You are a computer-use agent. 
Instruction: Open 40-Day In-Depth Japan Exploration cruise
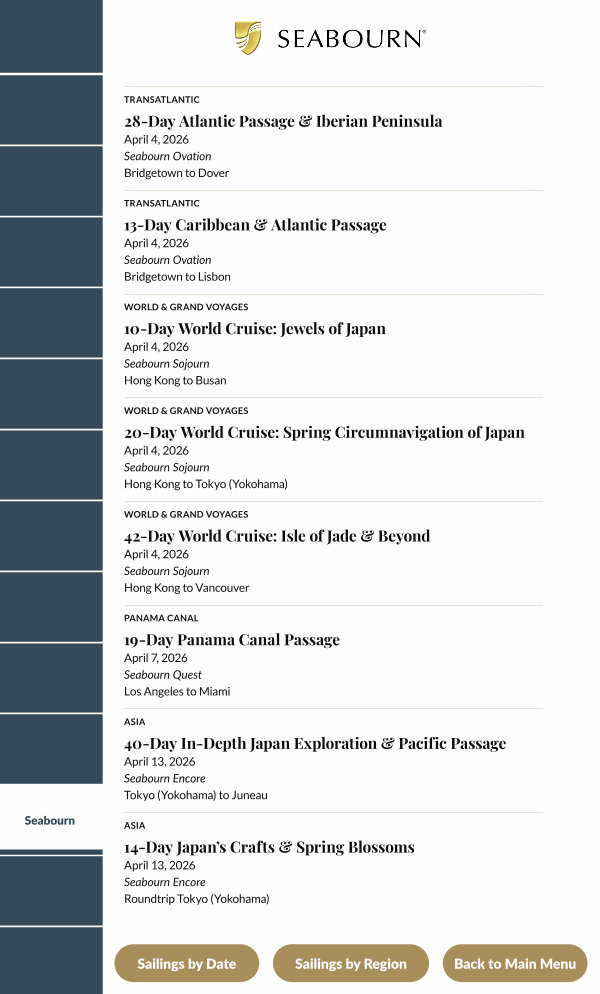315,744
